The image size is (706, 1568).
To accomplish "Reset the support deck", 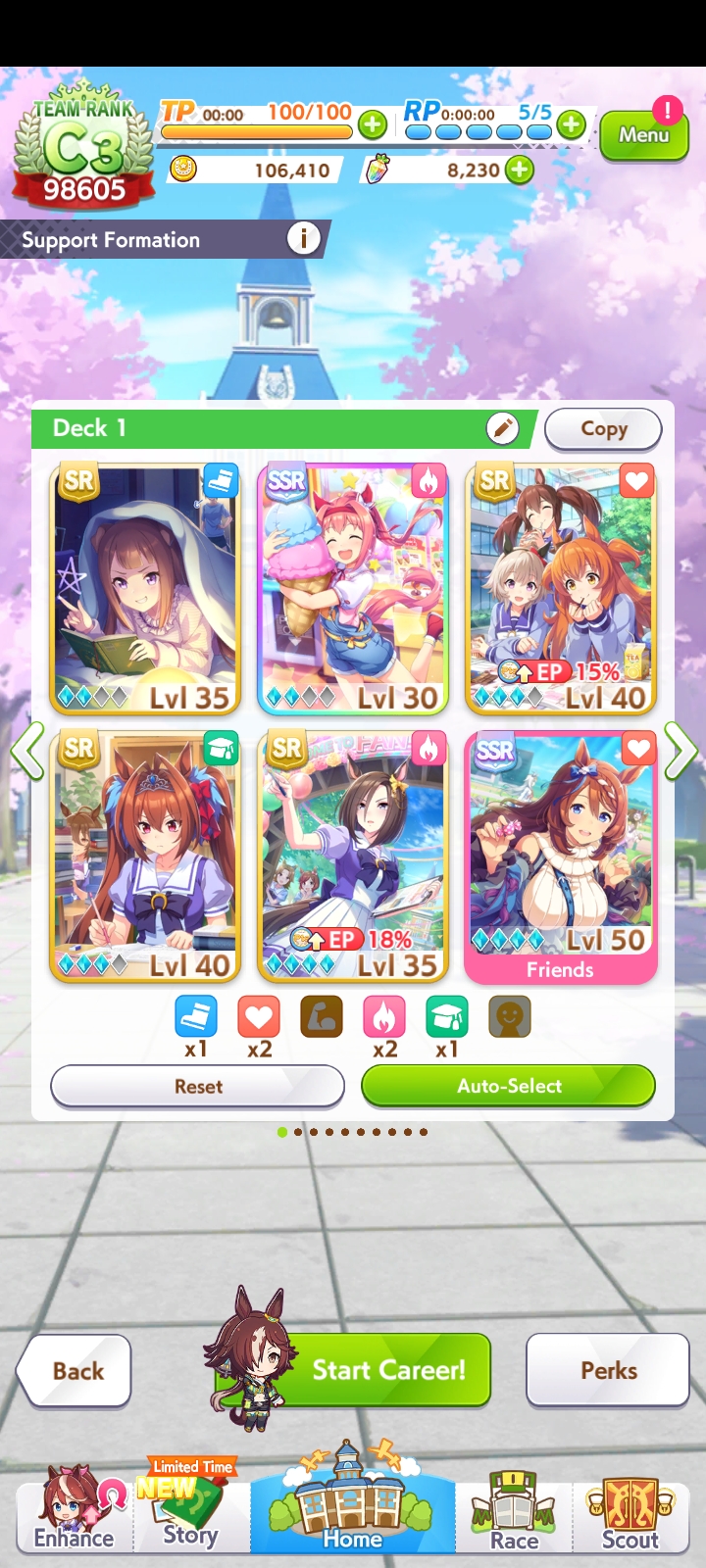I will (198, 1086).
